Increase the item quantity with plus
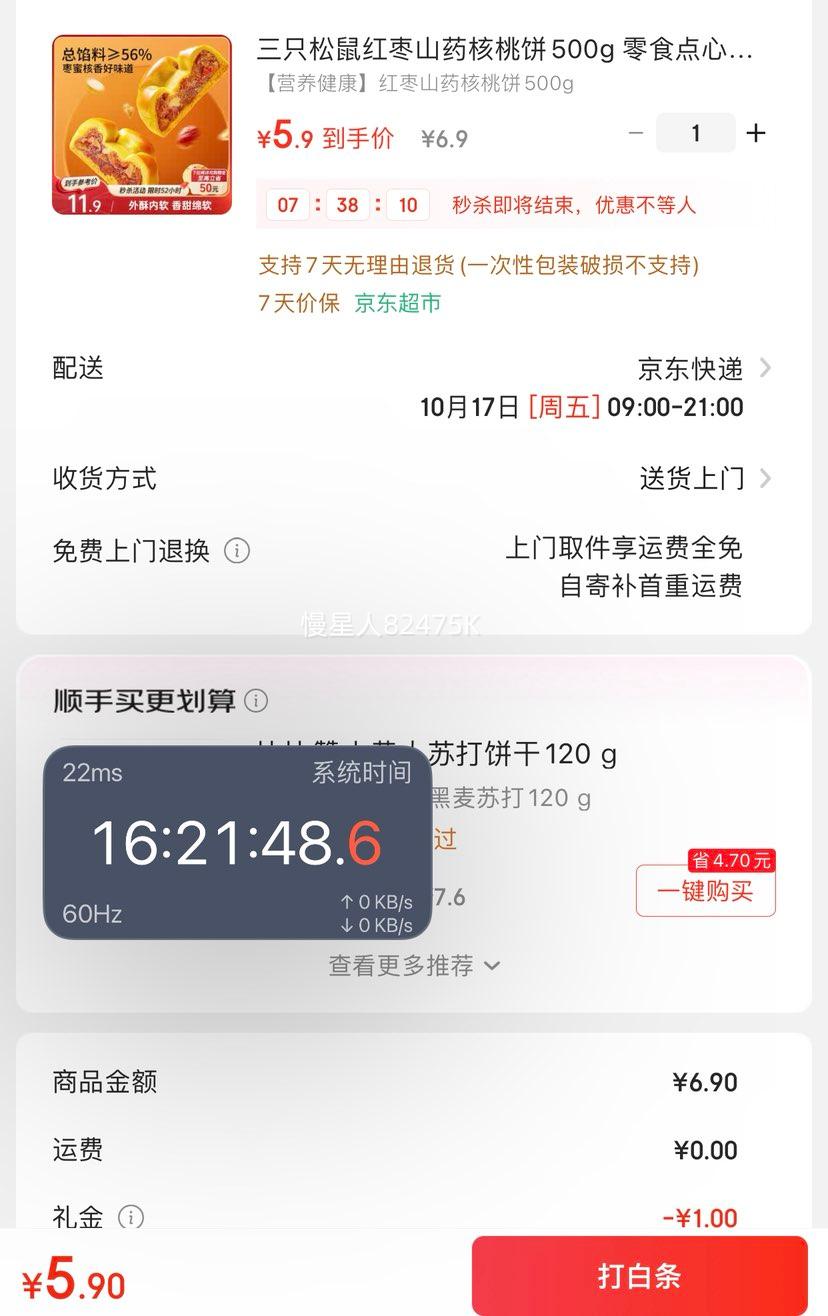This screenshot has height=1316, width=828. [756, 133]
